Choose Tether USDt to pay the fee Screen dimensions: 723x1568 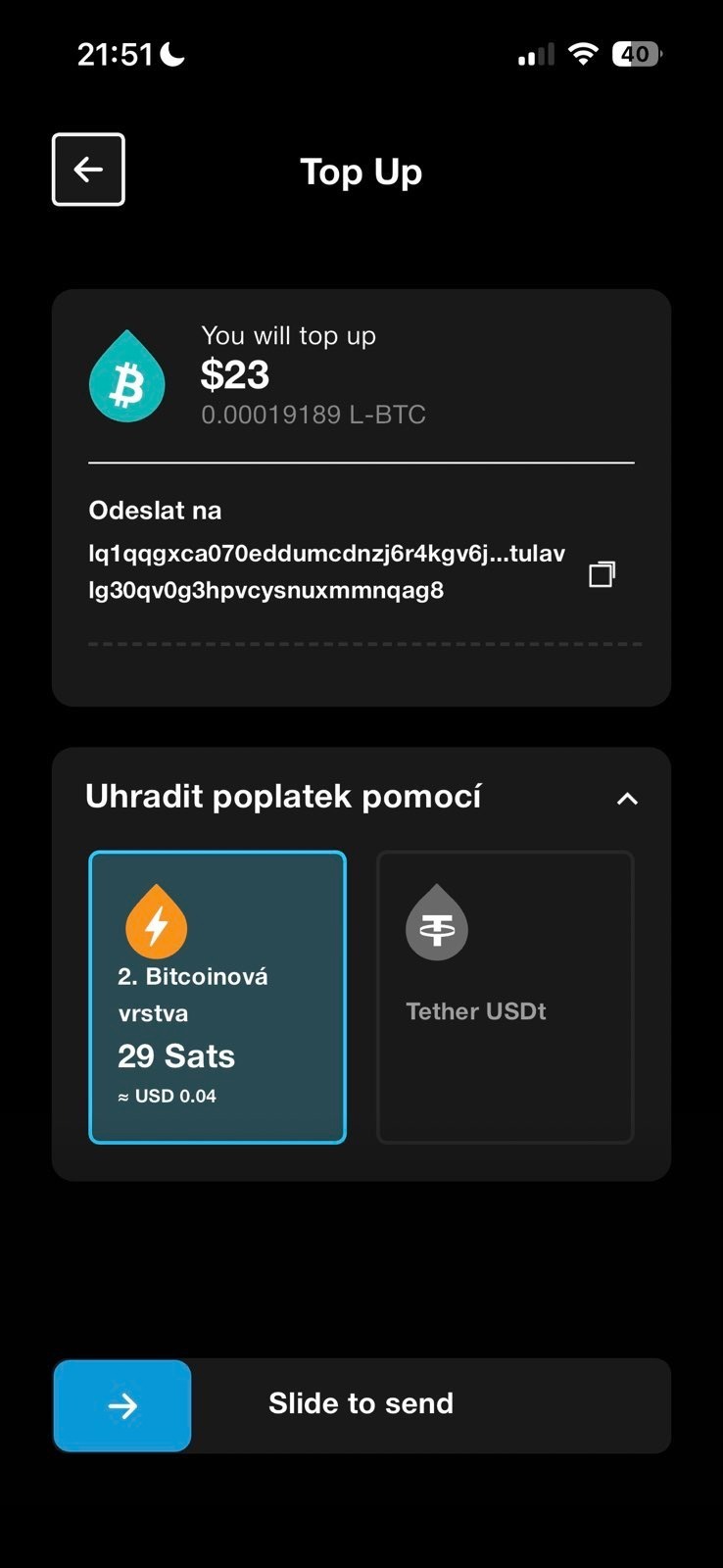pyautogui.click(x=505, y=997)
